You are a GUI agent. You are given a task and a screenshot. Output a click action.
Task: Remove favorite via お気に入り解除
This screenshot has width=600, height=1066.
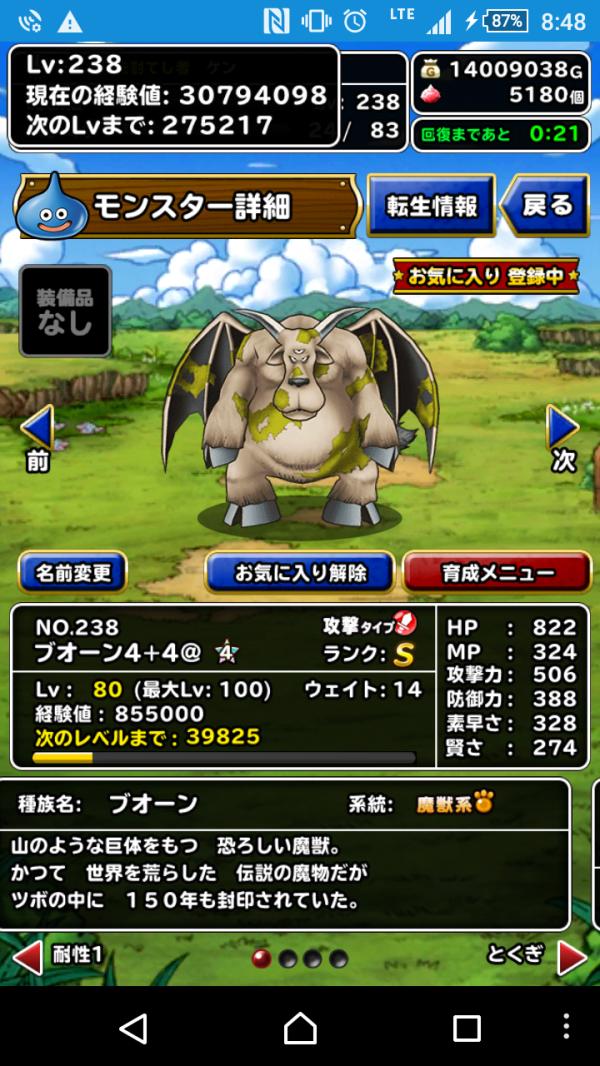tap(300, 573)
